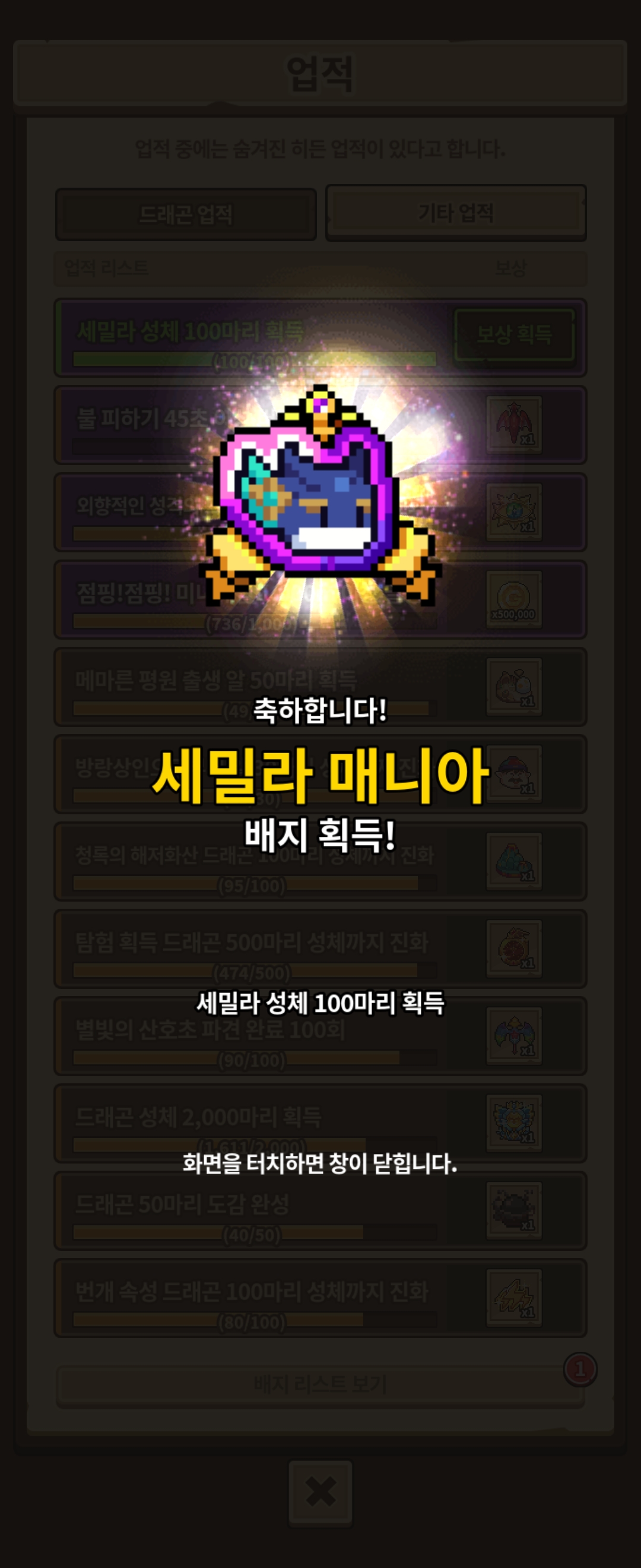Dismiss the 세밀라 매니아 badge popup
Viewport: 641px width, 1568px height.
click(x=320, y=1162)
